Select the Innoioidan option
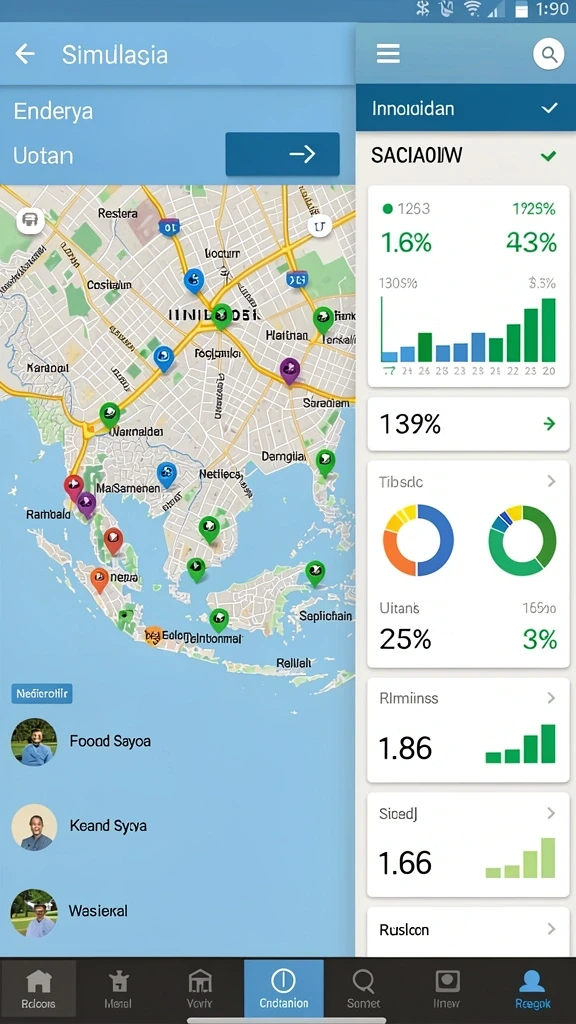Screen dimensions: 576x1024 [x=466, y=108]
